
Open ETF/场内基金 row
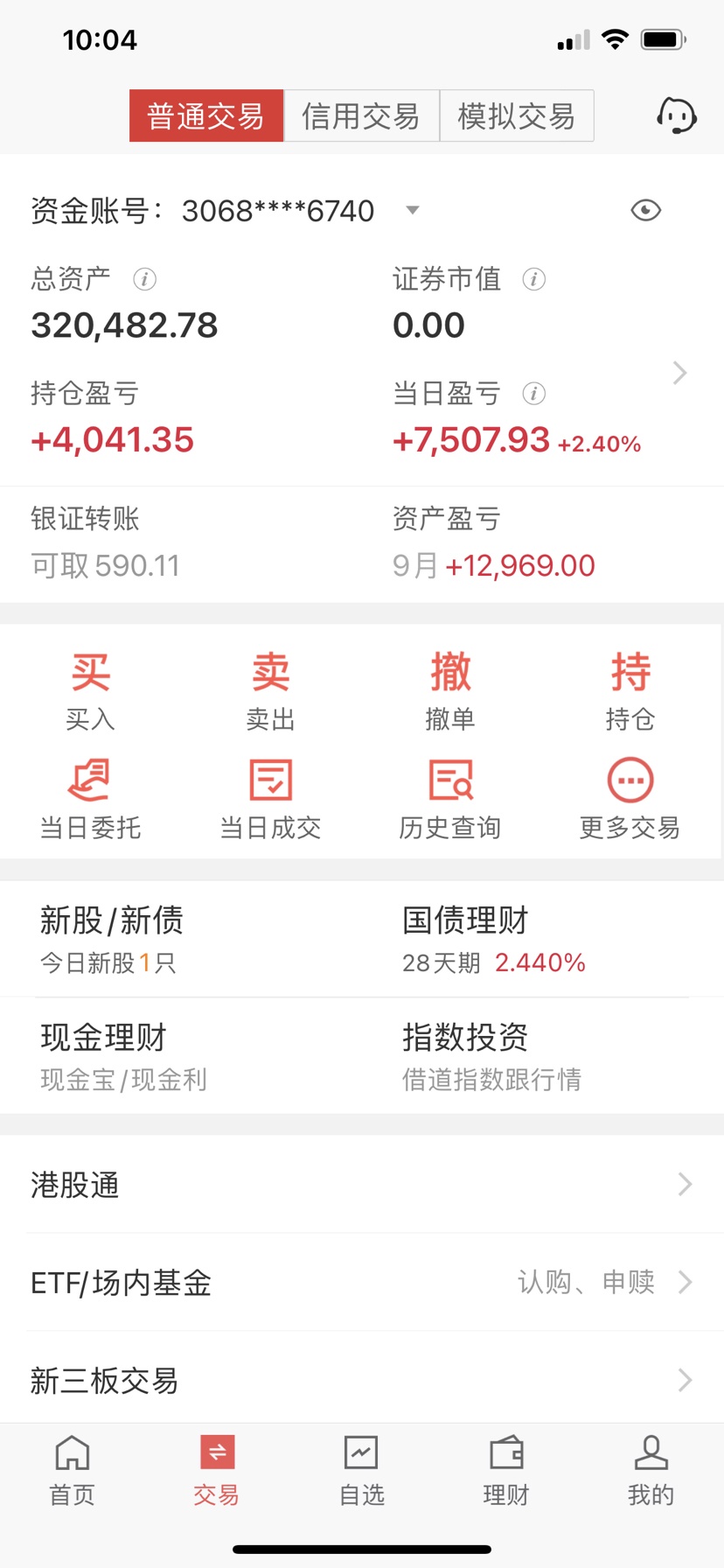362,1283
